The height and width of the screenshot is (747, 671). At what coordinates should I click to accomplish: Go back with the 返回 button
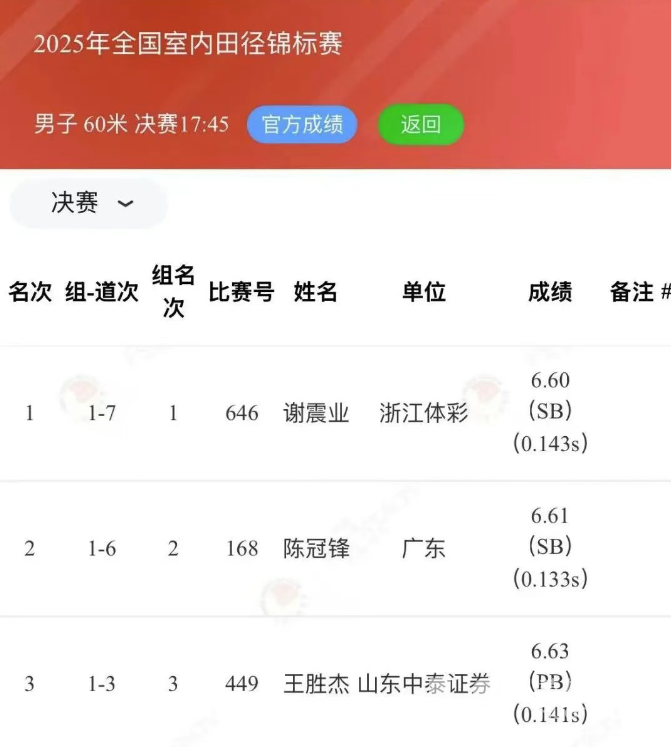[420, 124]
